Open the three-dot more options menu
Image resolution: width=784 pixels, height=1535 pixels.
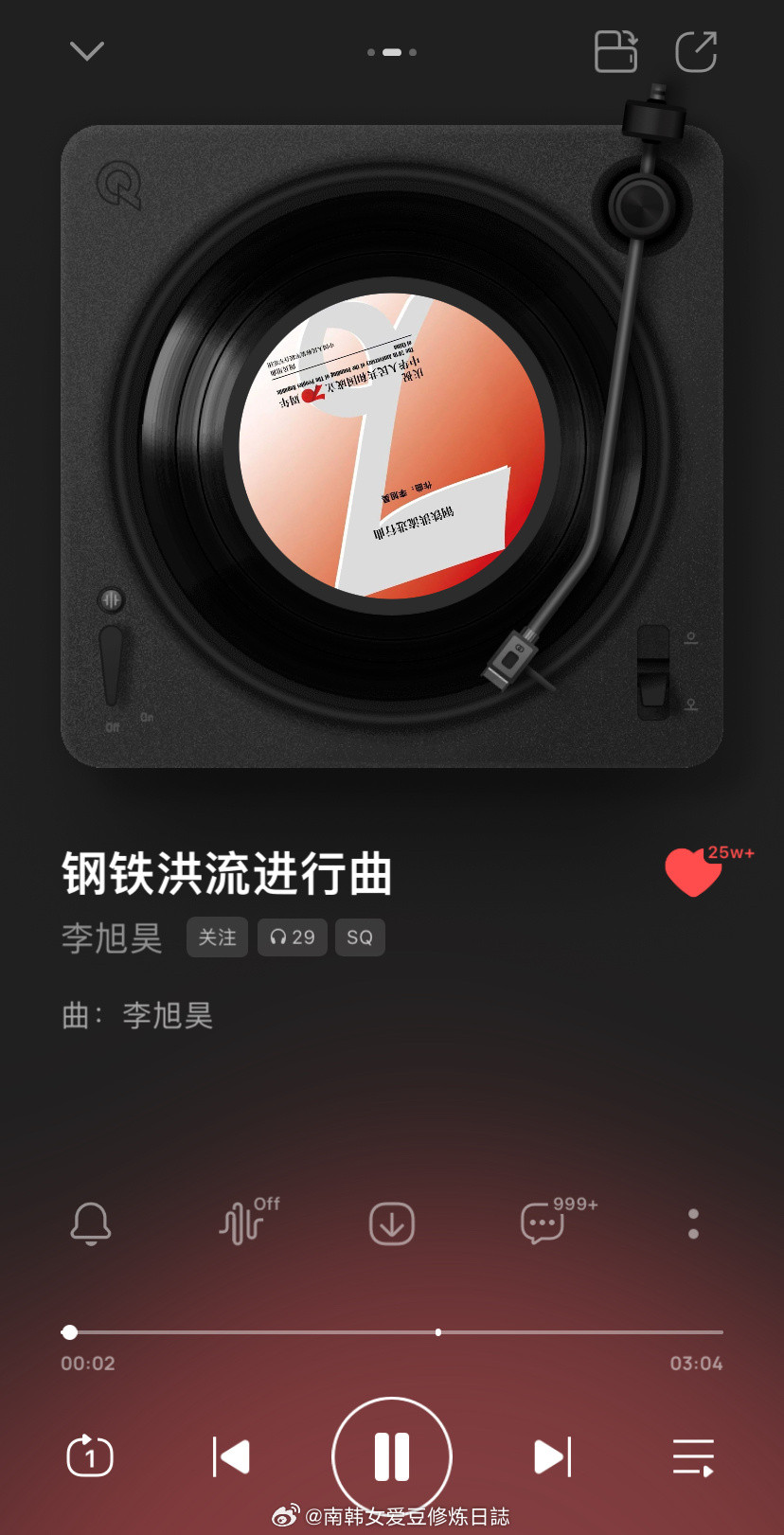point(693,1223)
